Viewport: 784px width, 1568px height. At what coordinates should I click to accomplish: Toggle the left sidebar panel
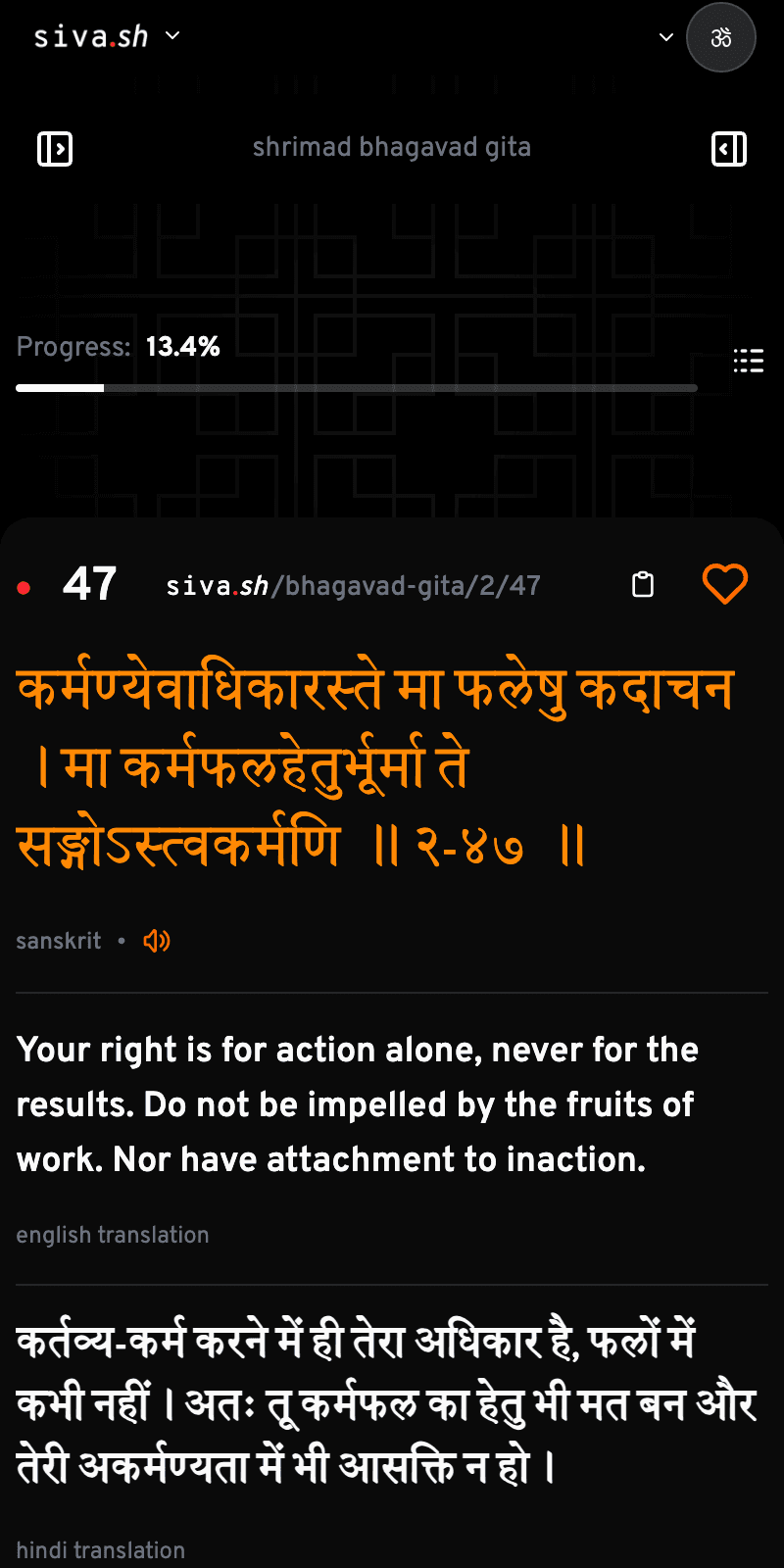point(55,149)
